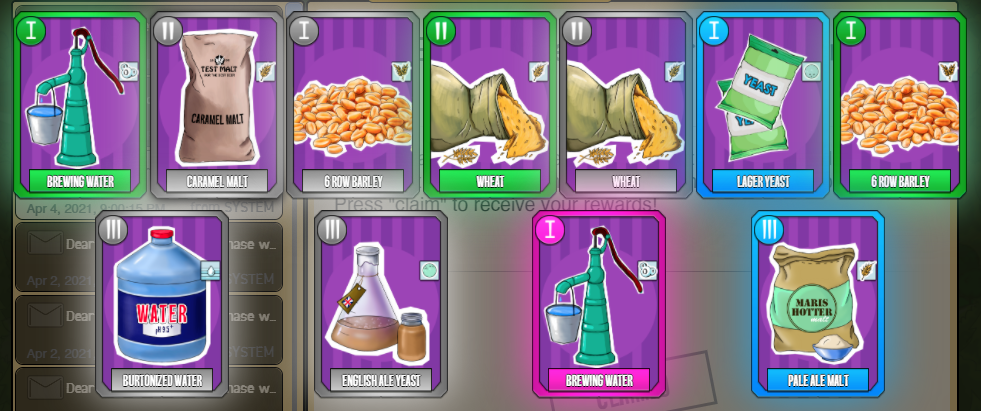View the green-framed 6 Row Barley card

898,105
